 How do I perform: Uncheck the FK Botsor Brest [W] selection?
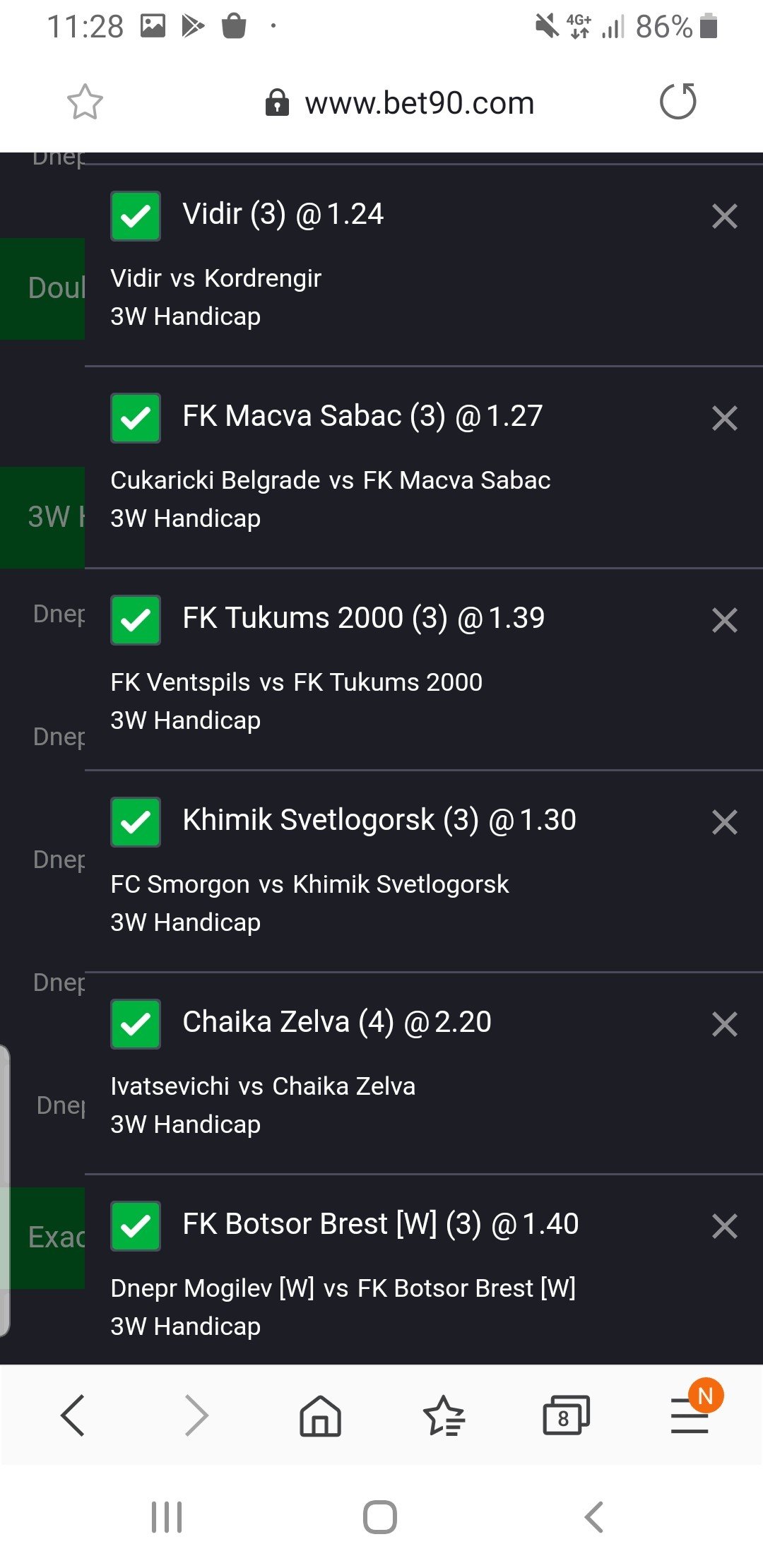[x=136, y=1226]
